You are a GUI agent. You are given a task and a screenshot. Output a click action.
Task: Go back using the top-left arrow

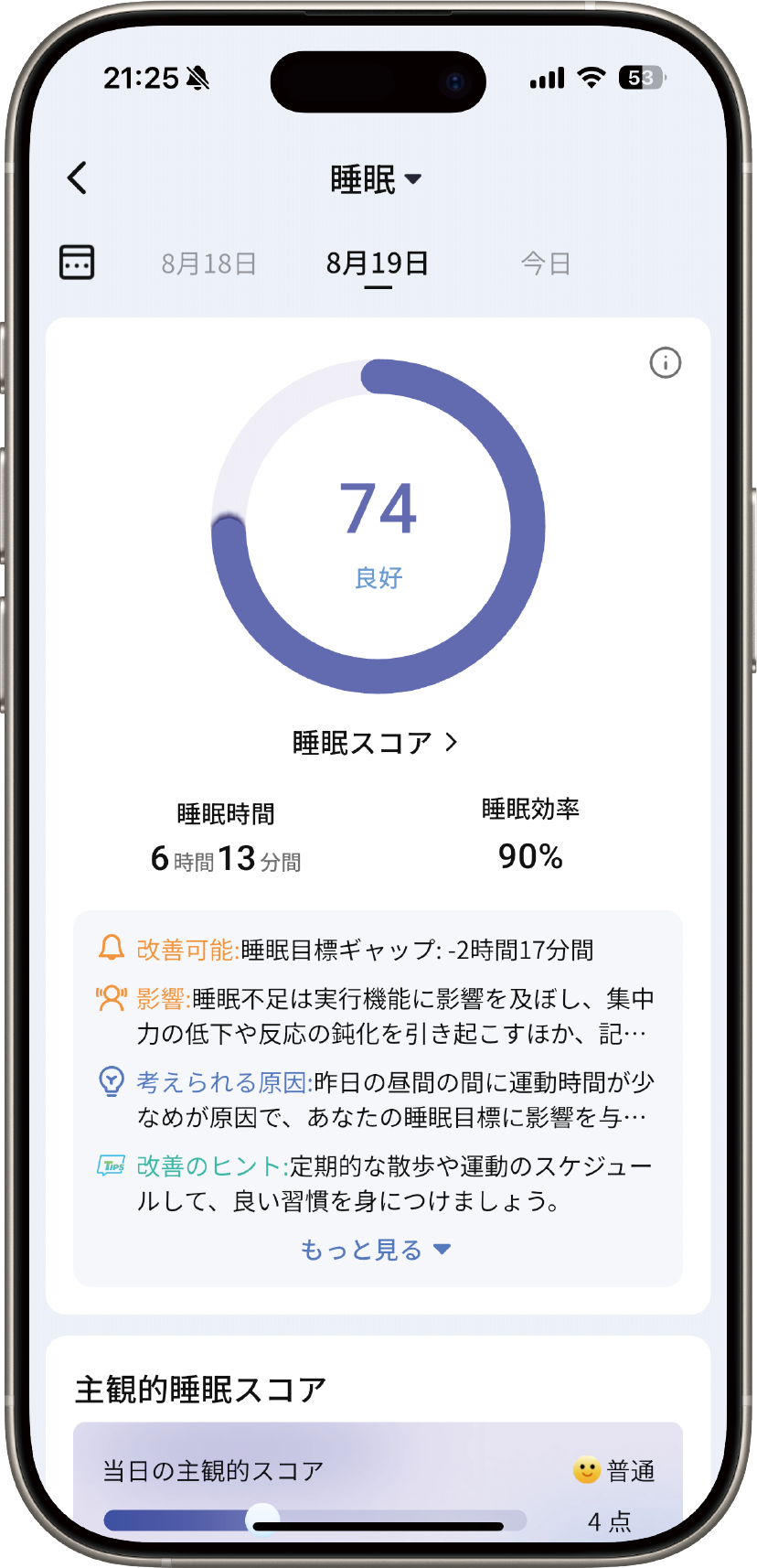78,178
